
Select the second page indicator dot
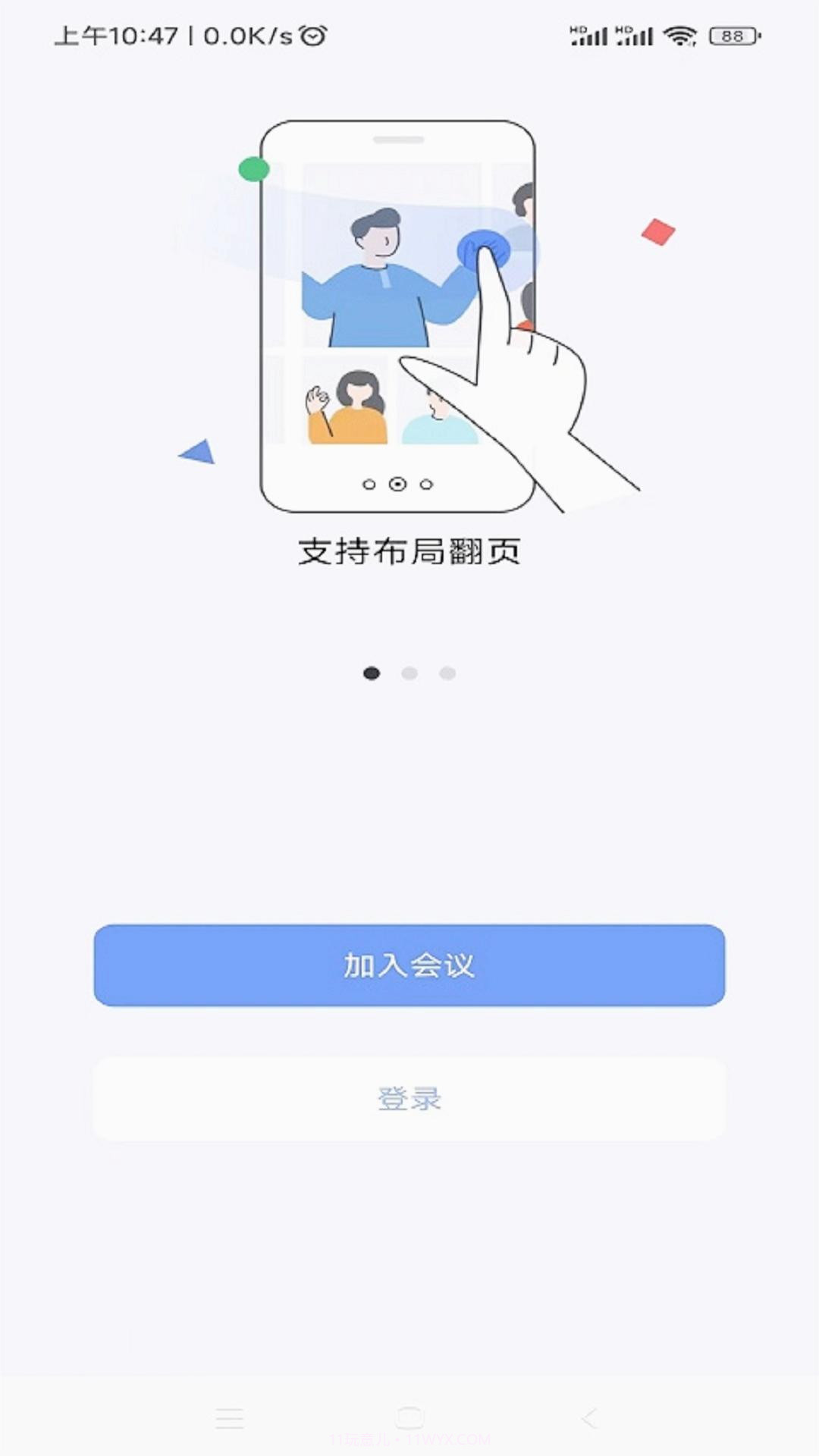coord(408,672)
